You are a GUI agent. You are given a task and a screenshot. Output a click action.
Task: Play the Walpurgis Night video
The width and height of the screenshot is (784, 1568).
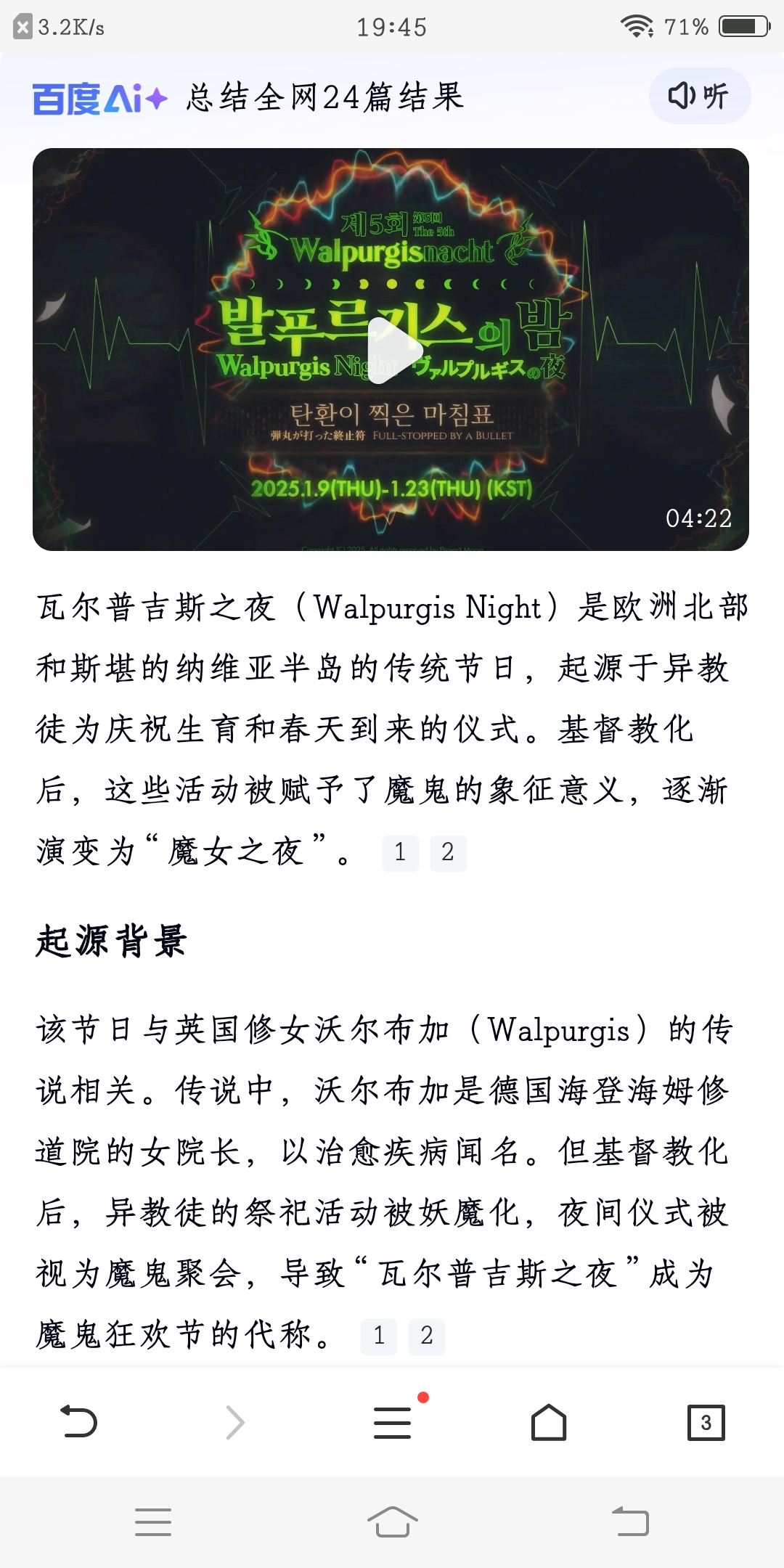pos(391,350)
